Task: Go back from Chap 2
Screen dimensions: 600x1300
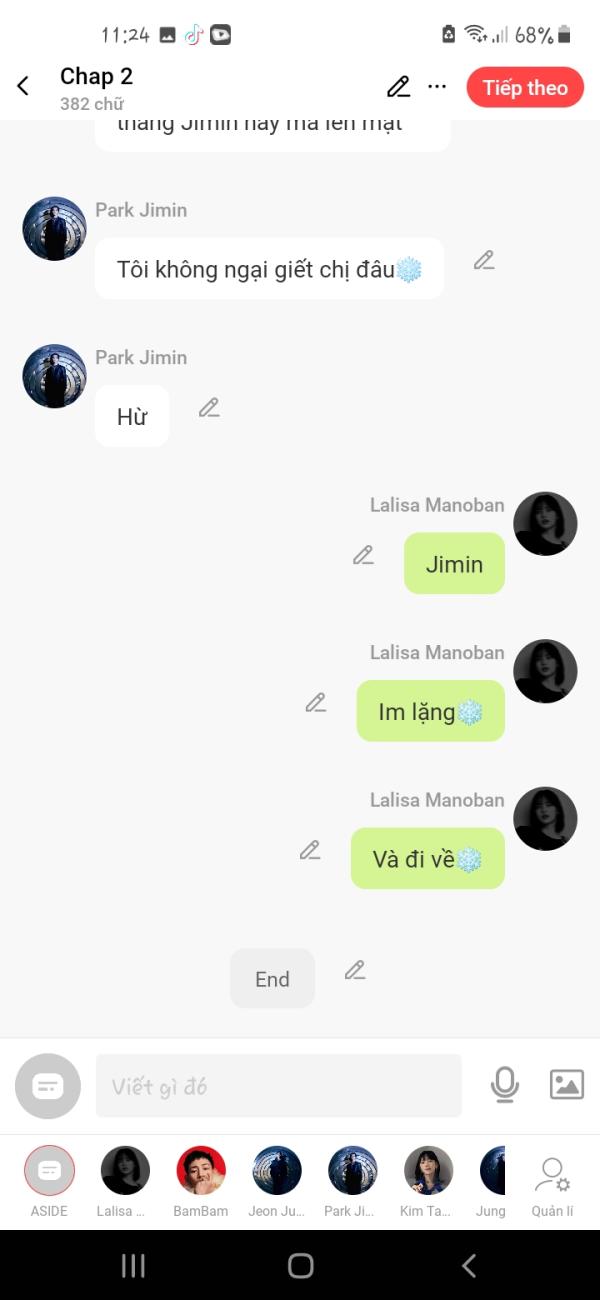Action: (23, 87)
